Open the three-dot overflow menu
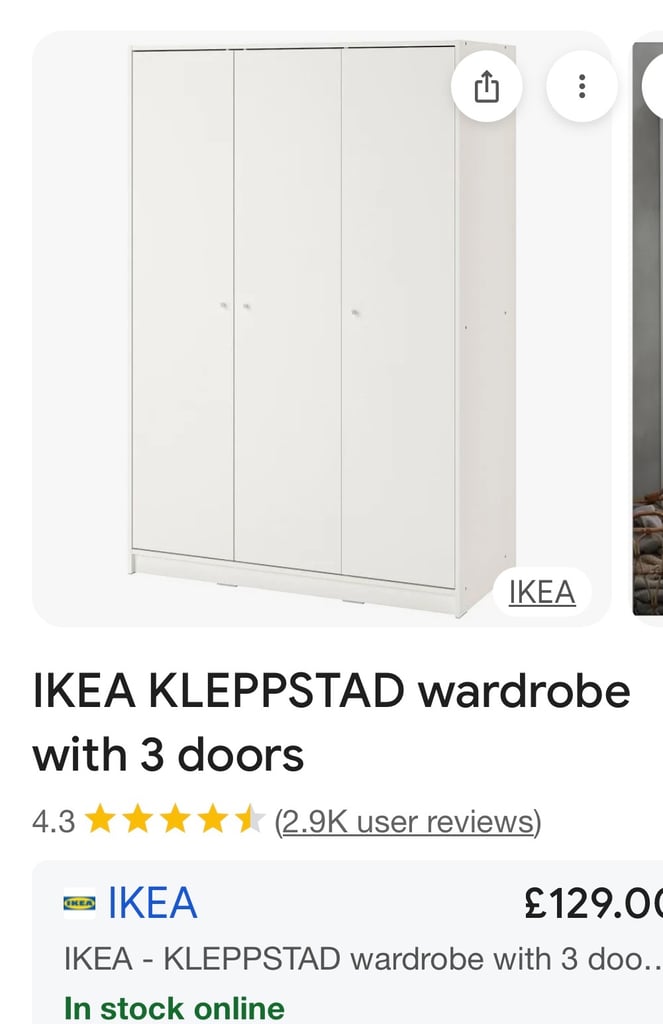Screen dimensions: 663x1024 coord(582,87)
